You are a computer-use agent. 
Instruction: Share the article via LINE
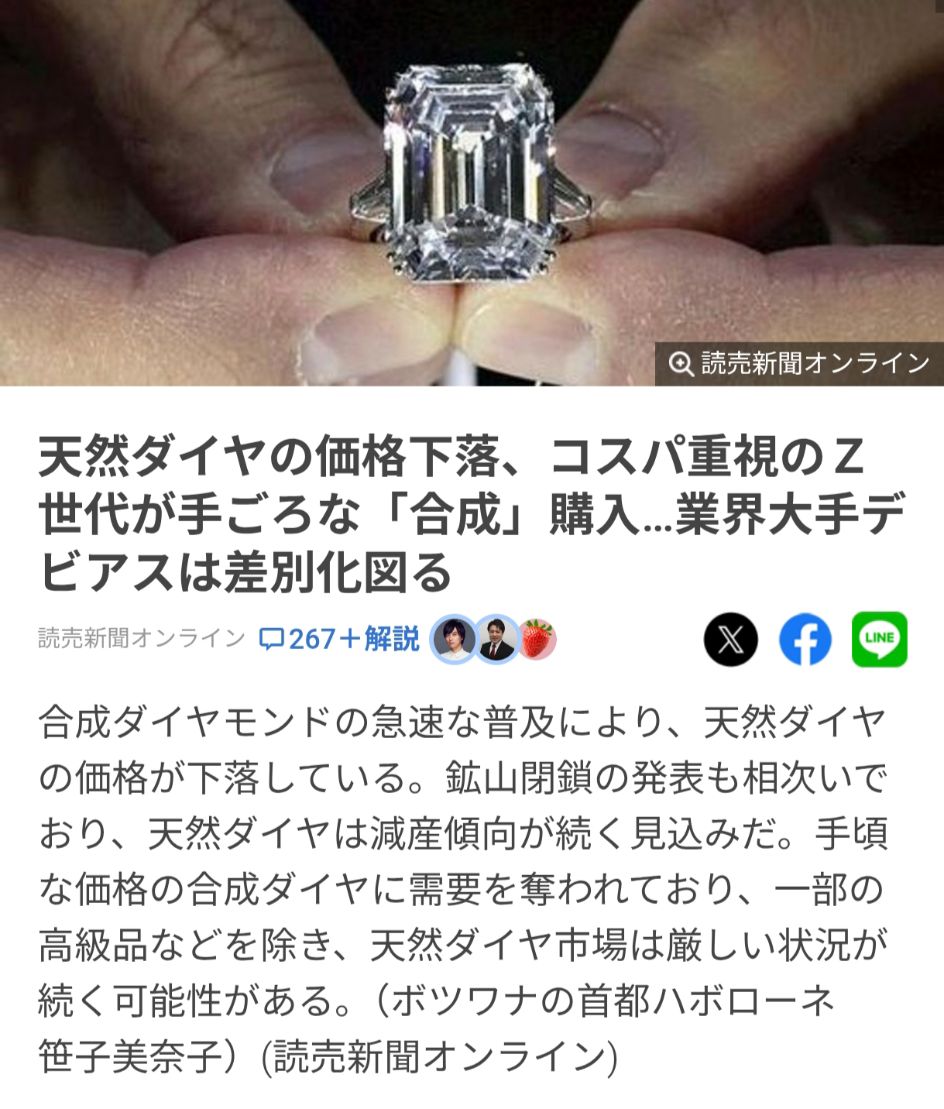[x=879, y=640]
